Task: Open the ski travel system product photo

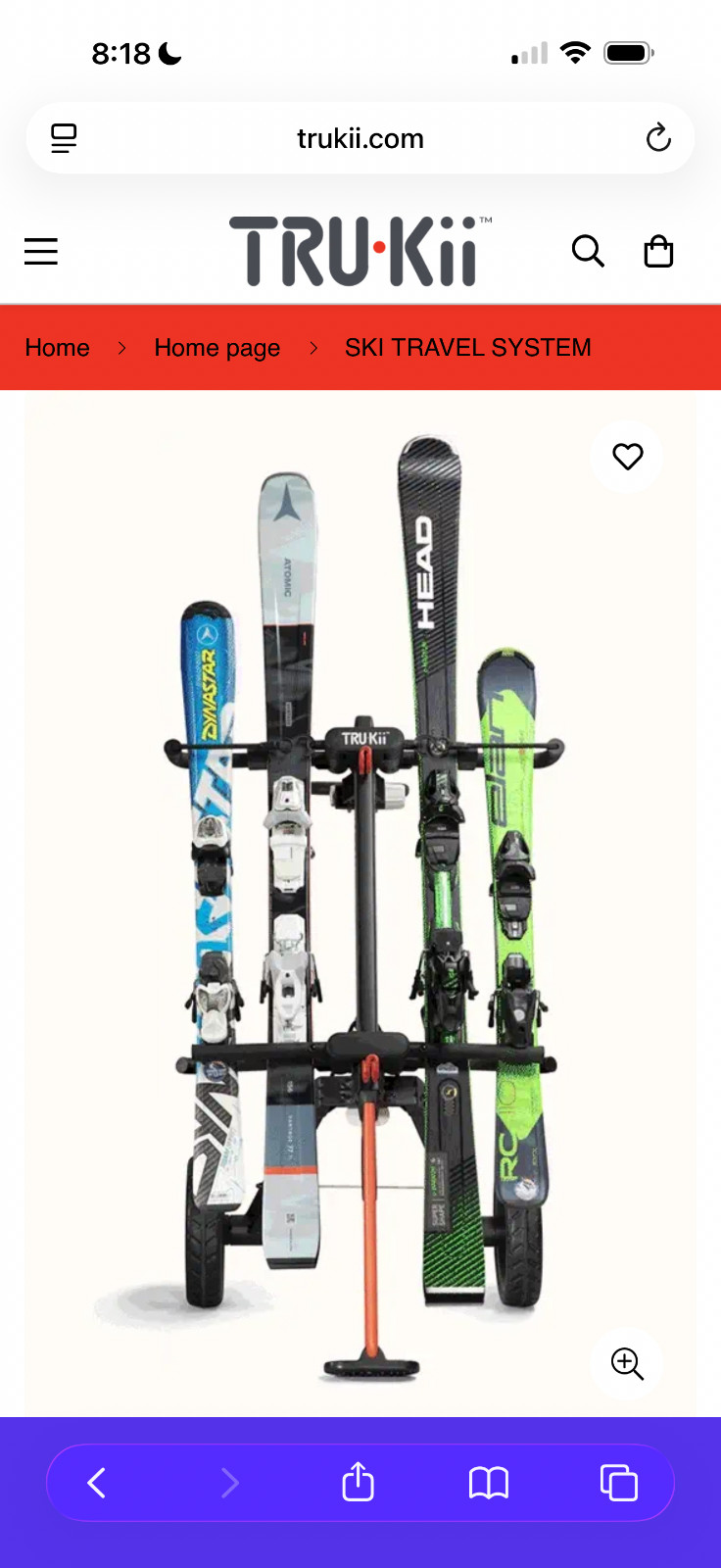Action: (x=360, y=902)
